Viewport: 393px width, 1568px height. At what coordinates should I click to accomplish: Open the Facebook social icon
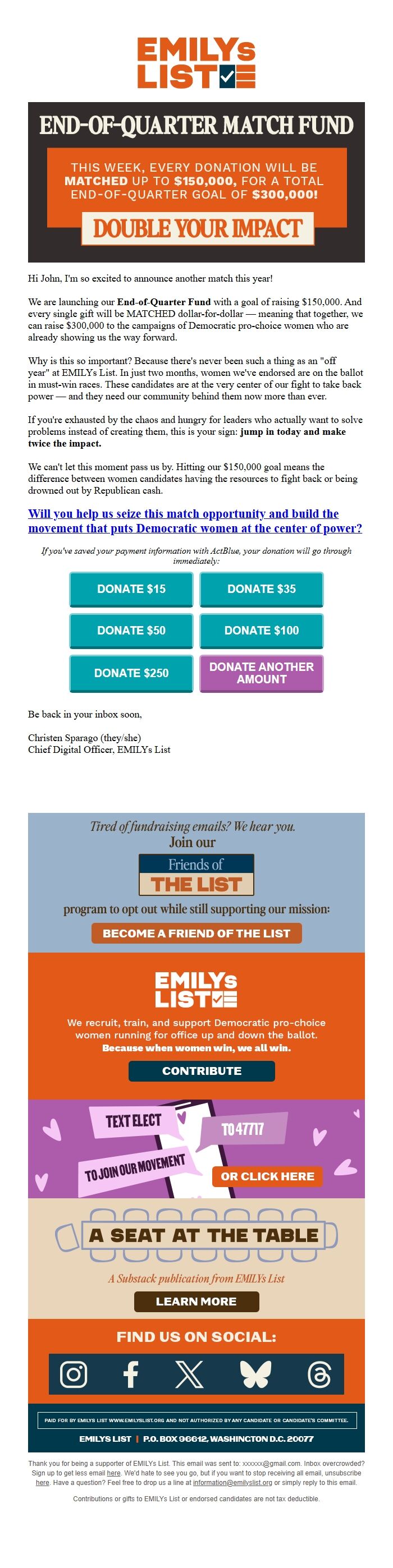130,1374
